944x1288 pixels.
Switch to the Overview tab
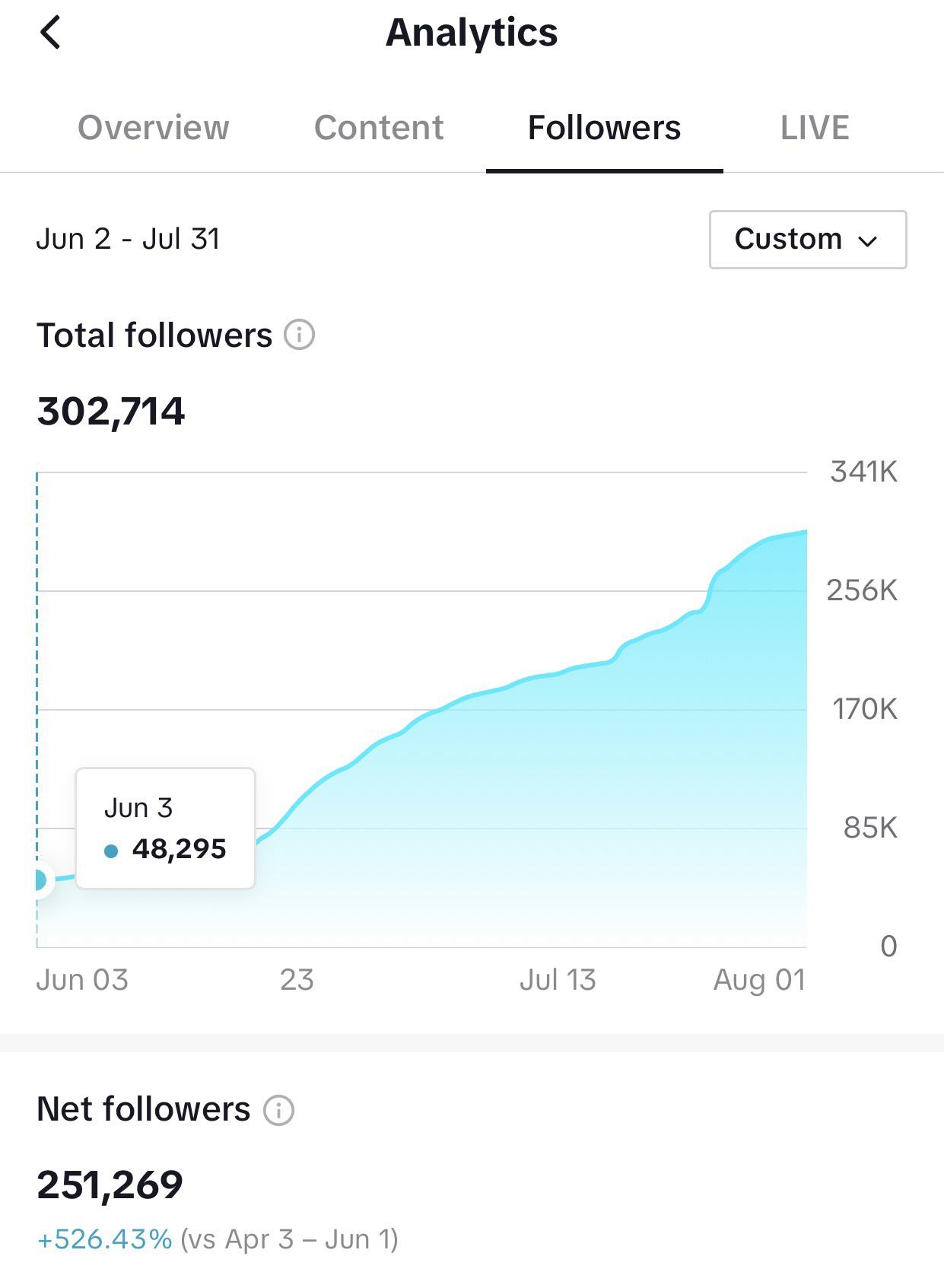[153, 127]
